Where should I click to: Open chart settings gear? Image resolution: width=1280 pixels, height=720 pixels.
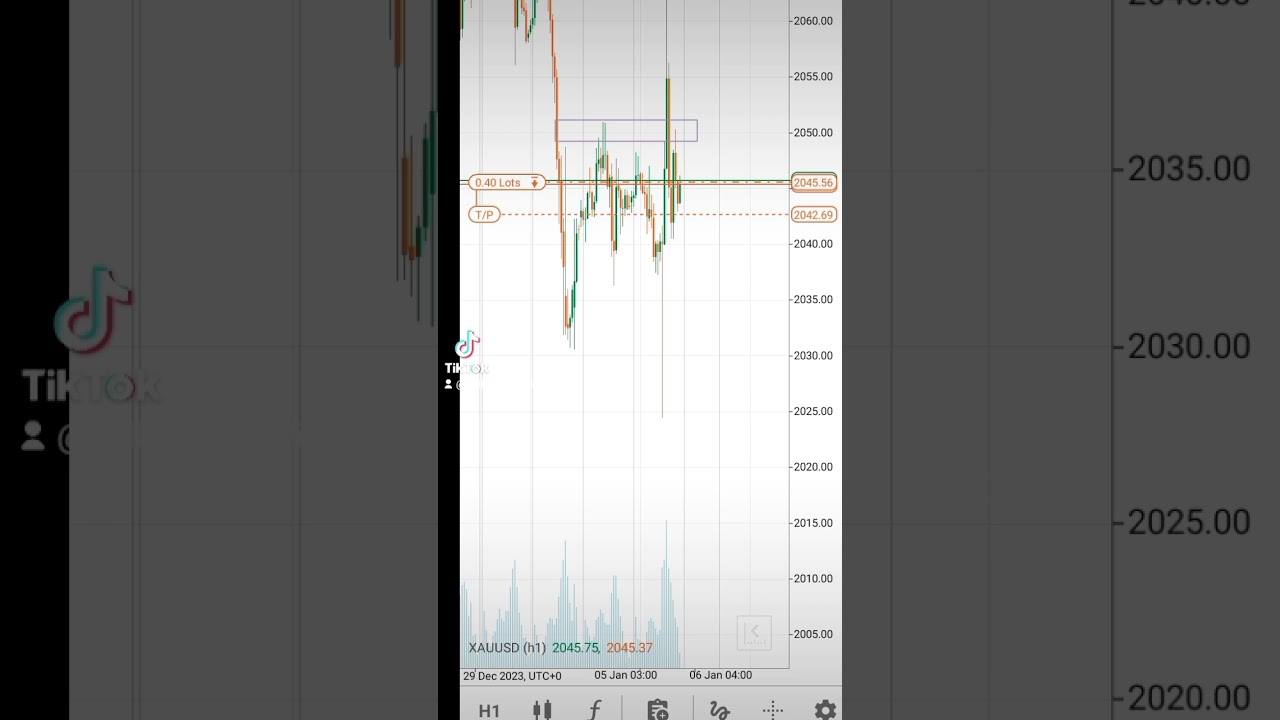(825, 710)
